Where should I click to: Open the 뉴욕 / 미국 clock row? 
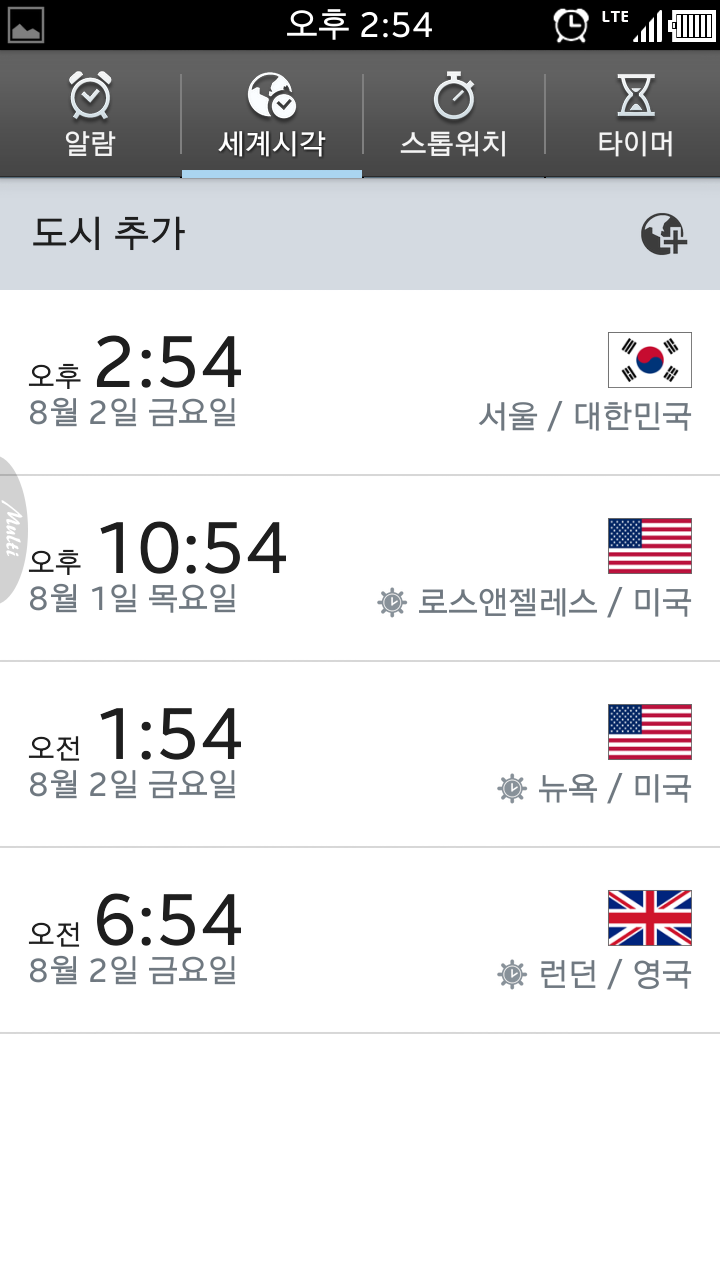pyautogui.click(x=360, y=754)
